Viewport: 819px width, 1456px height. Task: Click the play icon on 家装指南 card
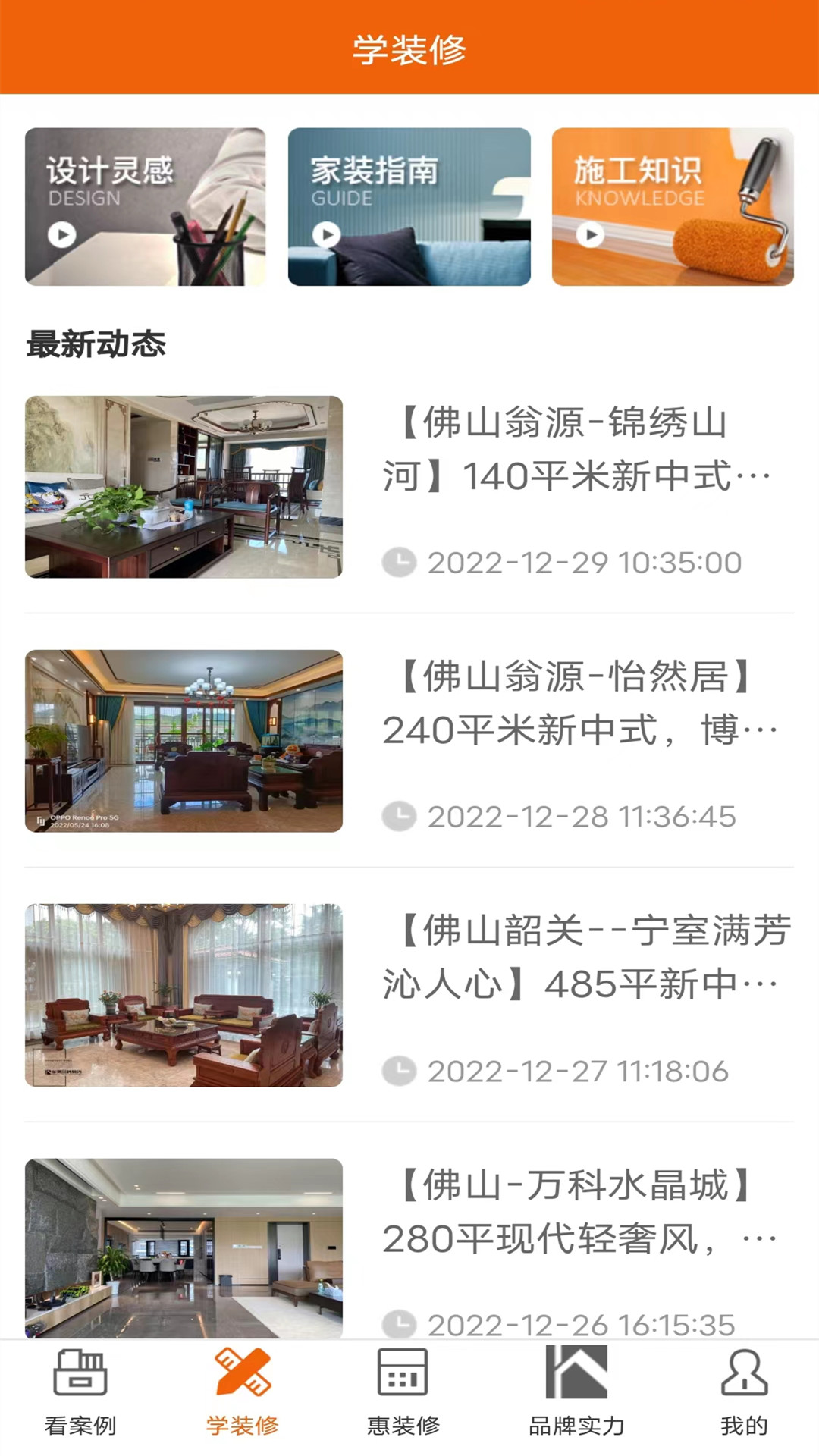click(x=328, y=234)
